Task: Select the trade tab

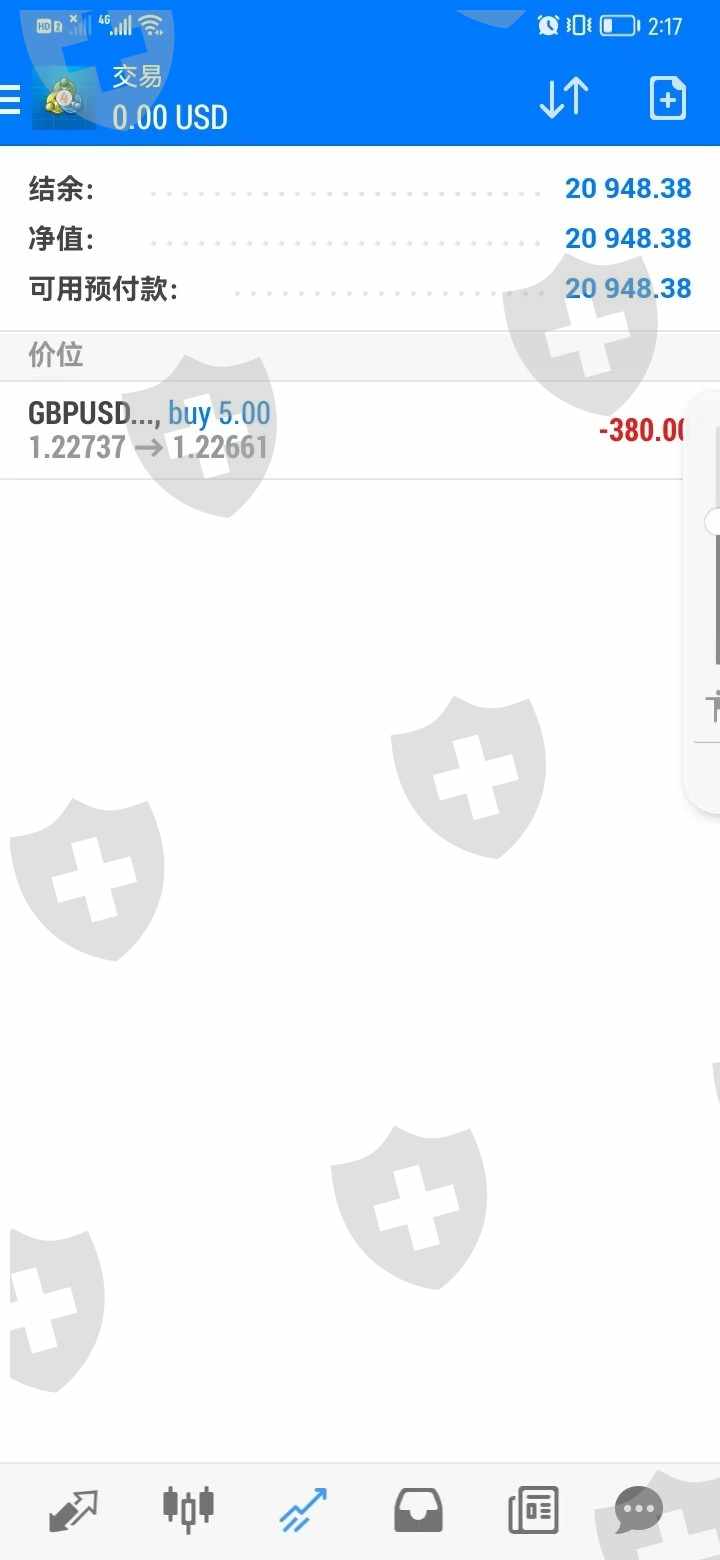Action: pos(303,1510)
